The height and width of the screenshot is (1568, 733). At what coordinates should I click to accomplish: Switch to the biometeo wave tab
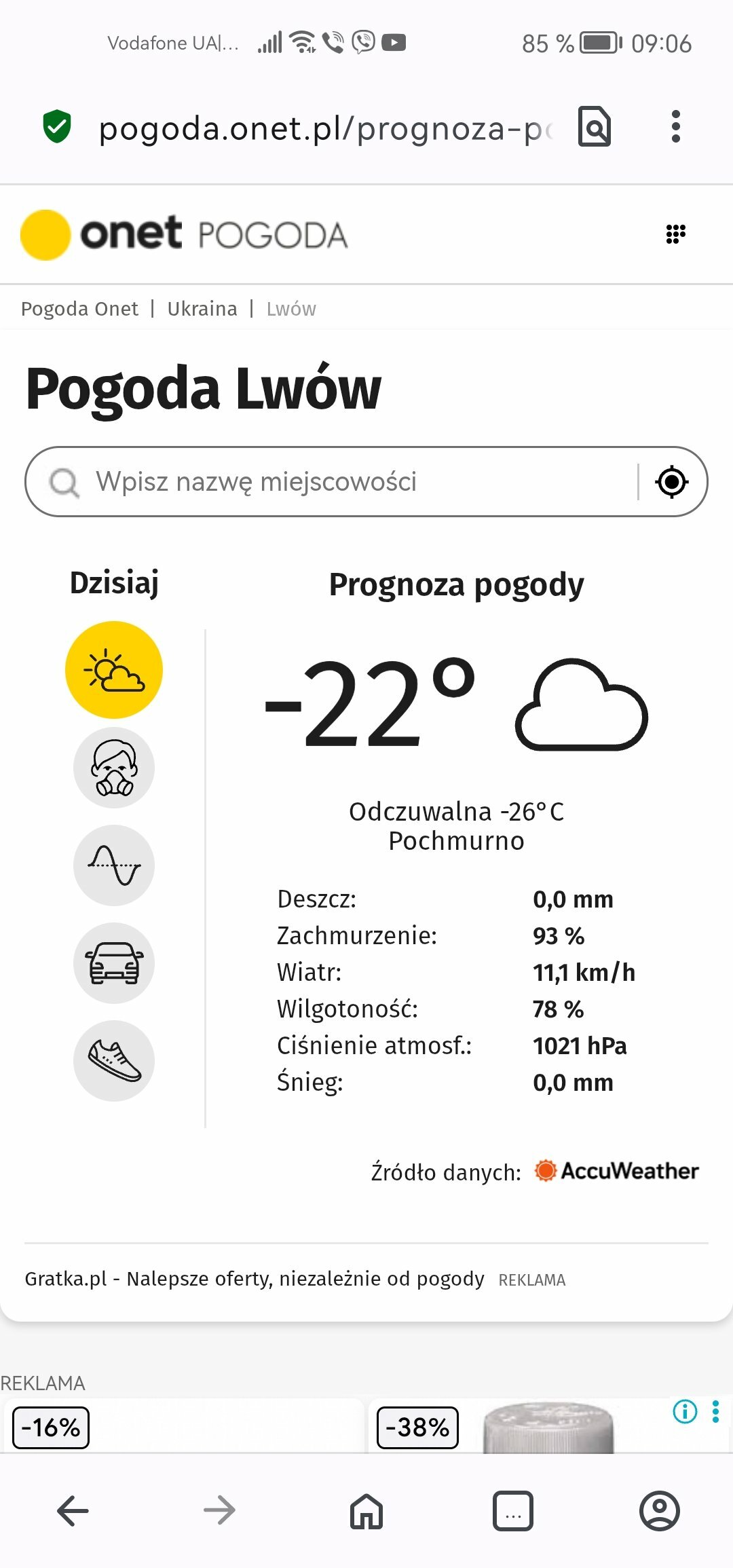[114, 865]
